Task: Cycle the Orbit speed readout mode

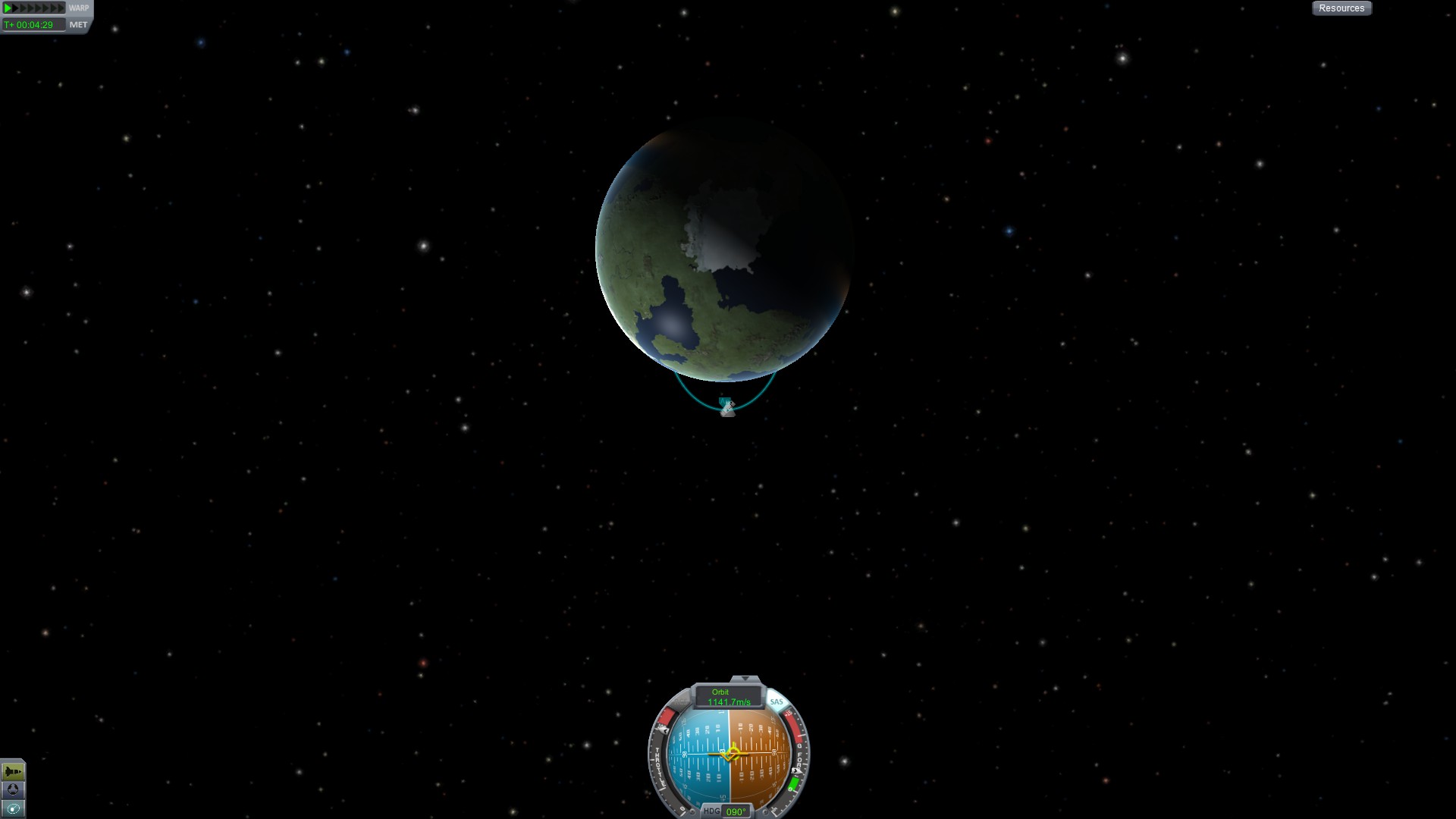Action: pos(728,697)
